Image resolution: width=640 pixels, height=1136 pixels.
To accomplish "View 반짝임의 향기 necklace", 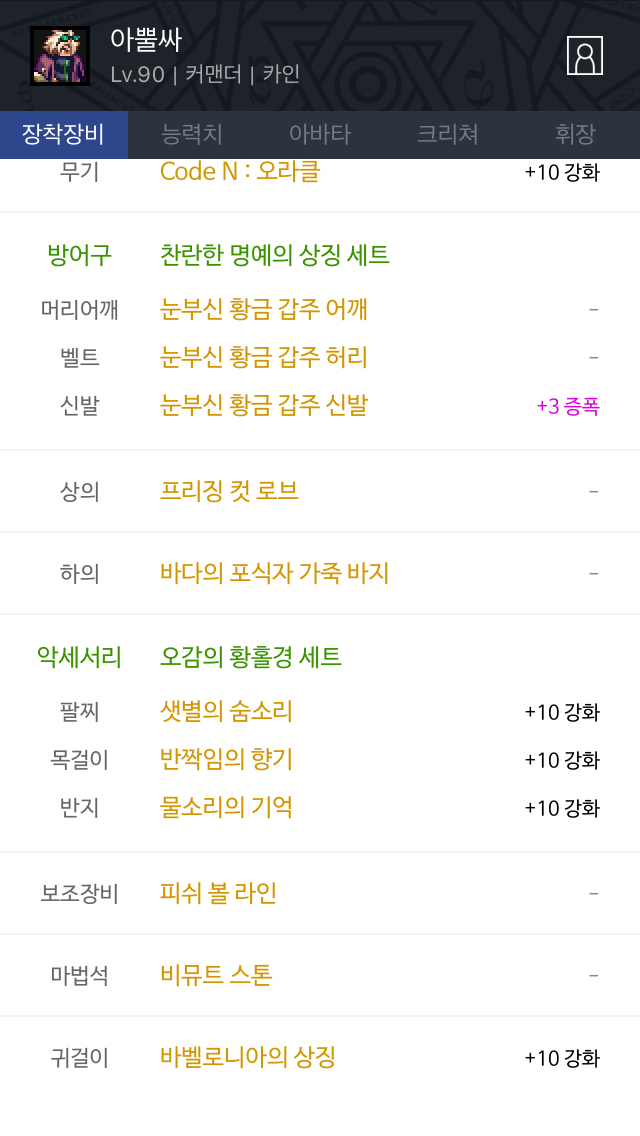I will click(226, 759).
